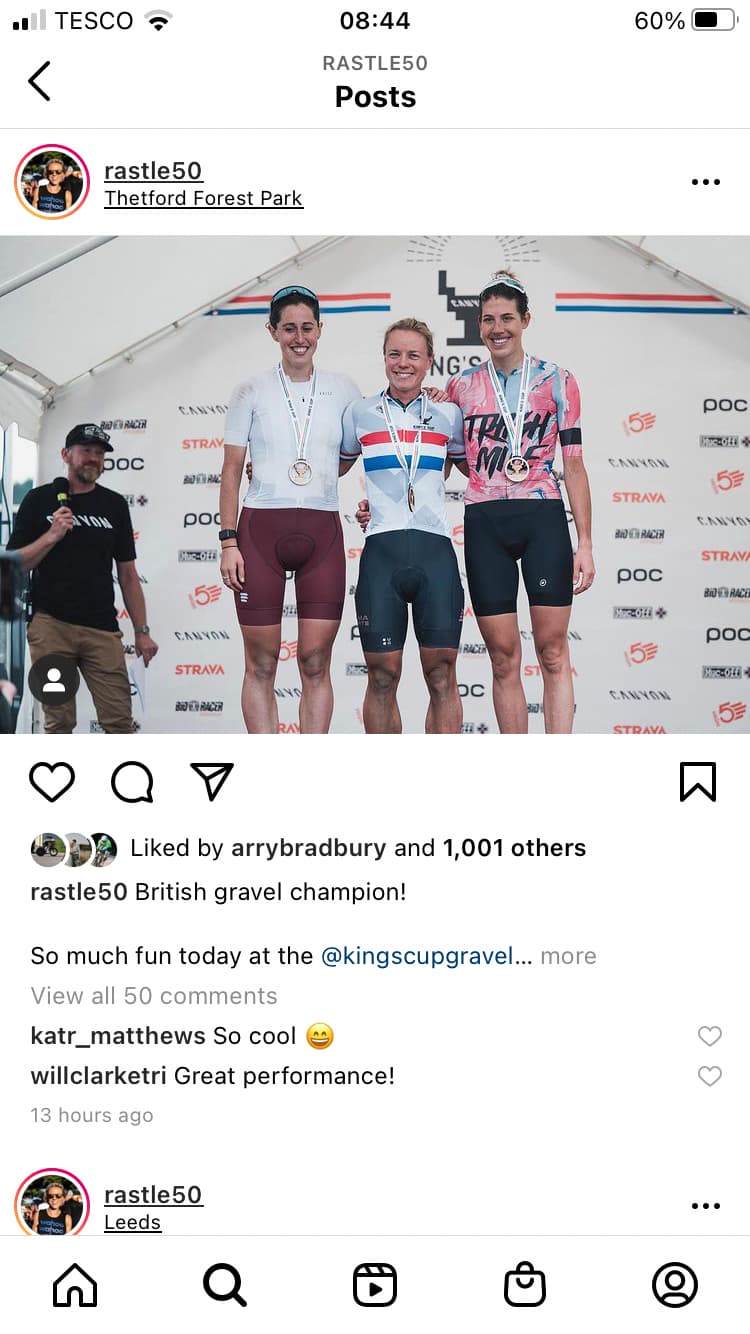The width and height of the screenshot is (750, 1334).
Task: Like willclarketri's comment
Action: tap(710, 1076)
